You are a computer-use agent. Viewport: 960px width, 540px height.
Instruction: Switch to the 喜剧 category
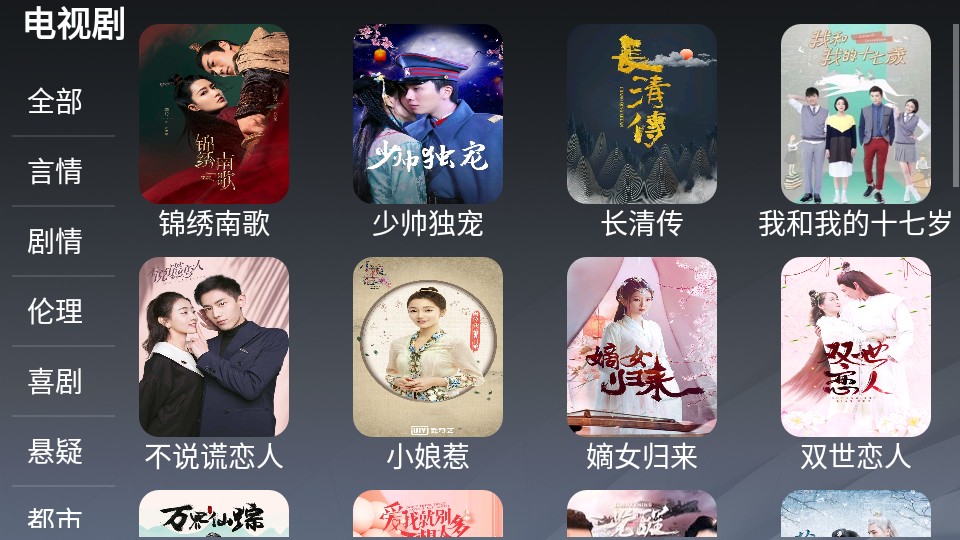(55, 381)
